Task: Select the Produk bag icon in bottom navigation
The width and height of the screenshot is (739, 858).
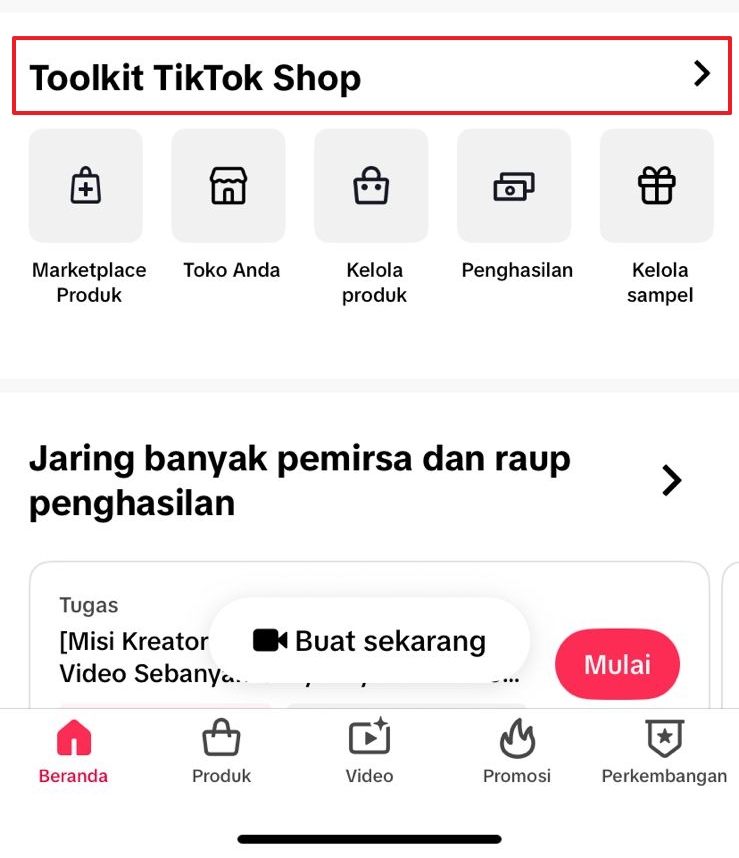Action: point(221,739)
